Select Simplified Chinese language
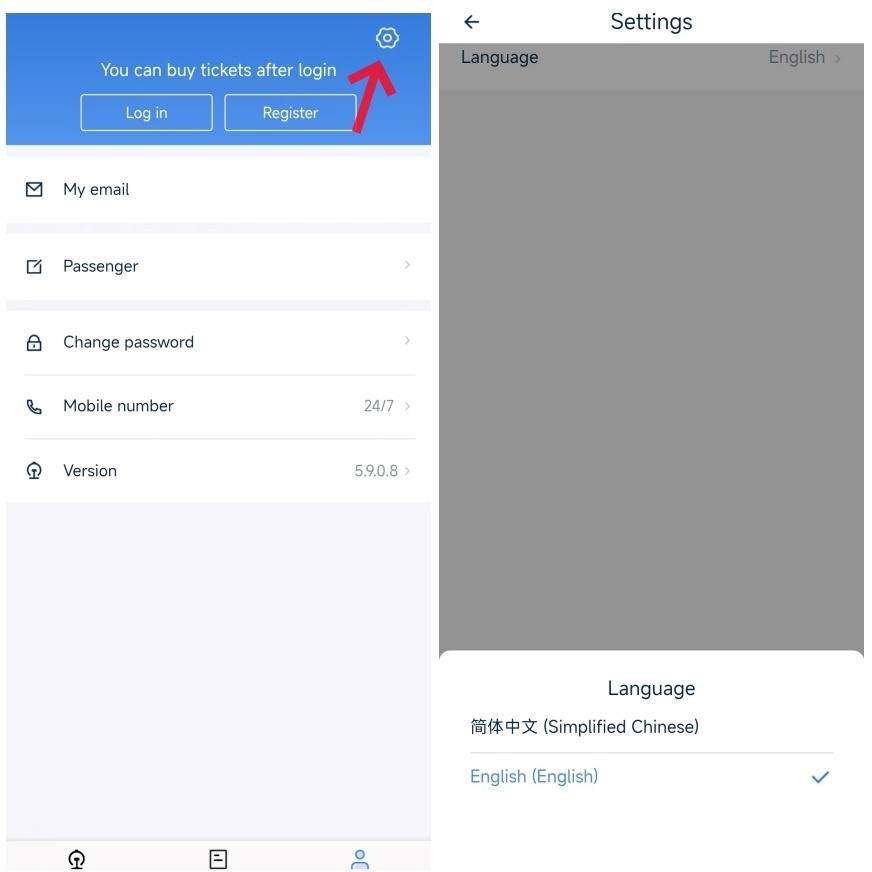The height and width of the screenshot is (872, 872). 585,727
